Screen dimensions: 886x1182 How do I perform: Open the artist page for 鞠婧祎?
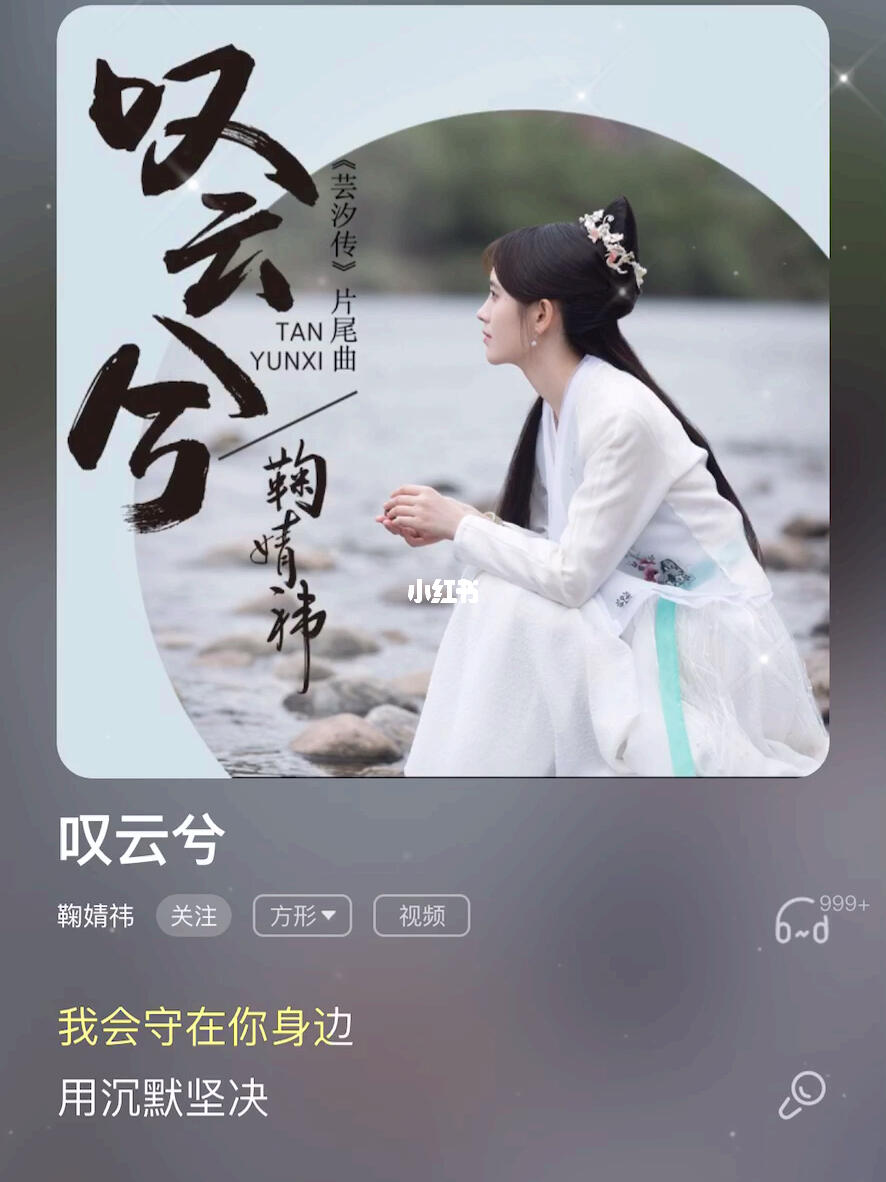click(x=96, y=916)
